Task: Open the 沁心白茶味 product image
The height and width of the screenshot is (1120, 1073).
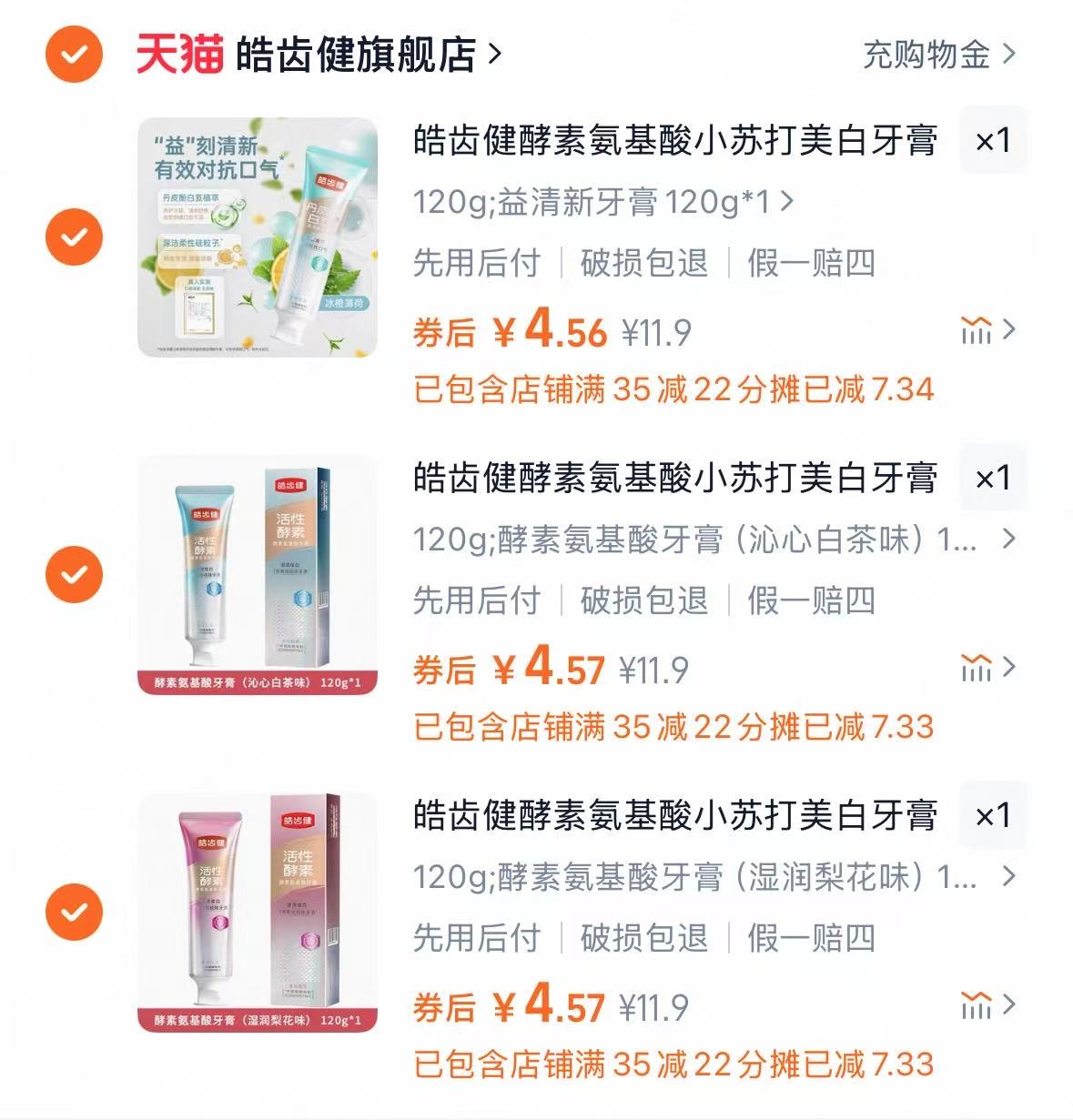Action: (258, 570)
